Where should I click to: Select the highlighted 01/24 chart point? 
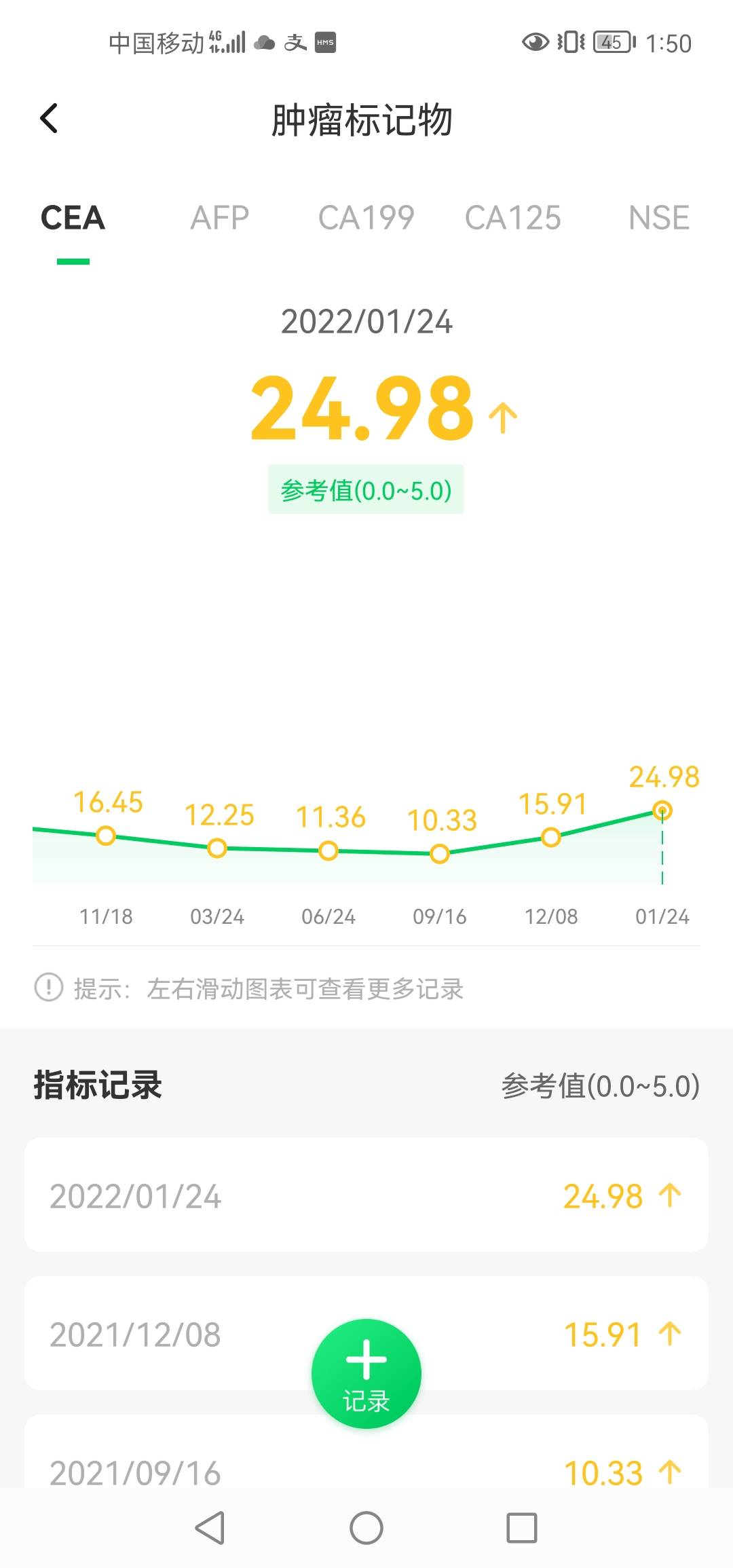coord(662,809)
